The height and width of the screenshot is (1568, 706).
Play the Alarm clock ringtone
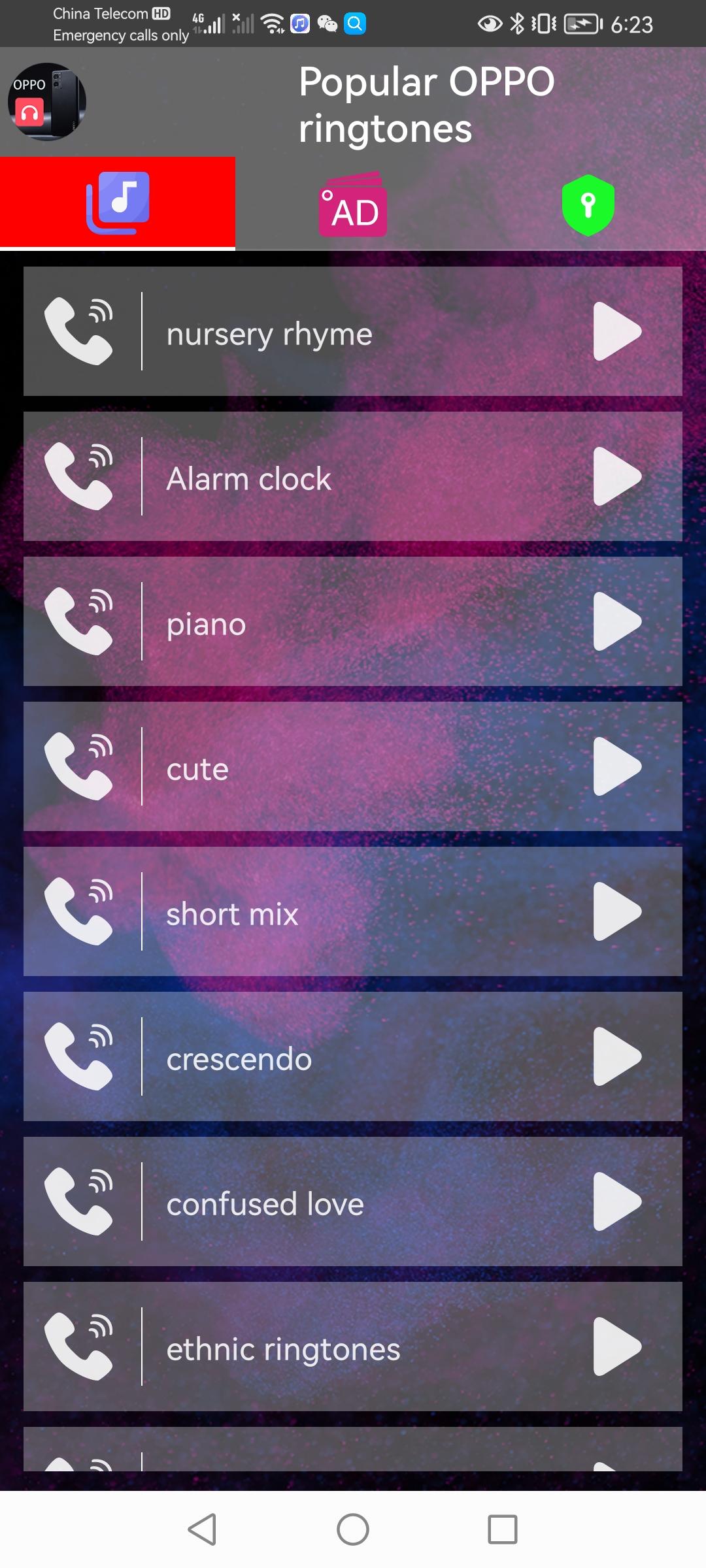[616, 476]
